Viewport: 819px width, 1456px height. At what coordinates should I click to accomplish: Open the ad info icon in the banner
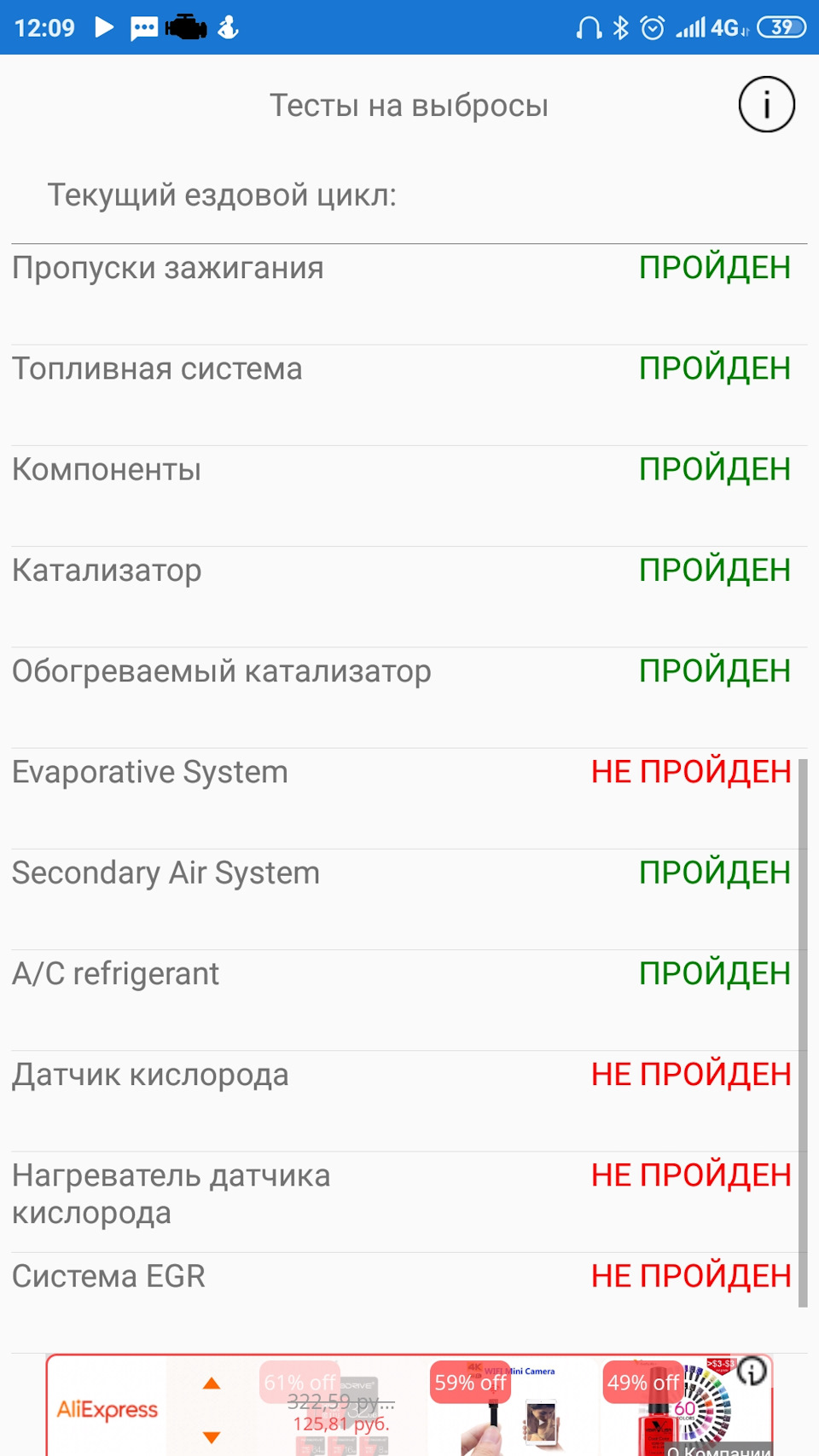752,1372
